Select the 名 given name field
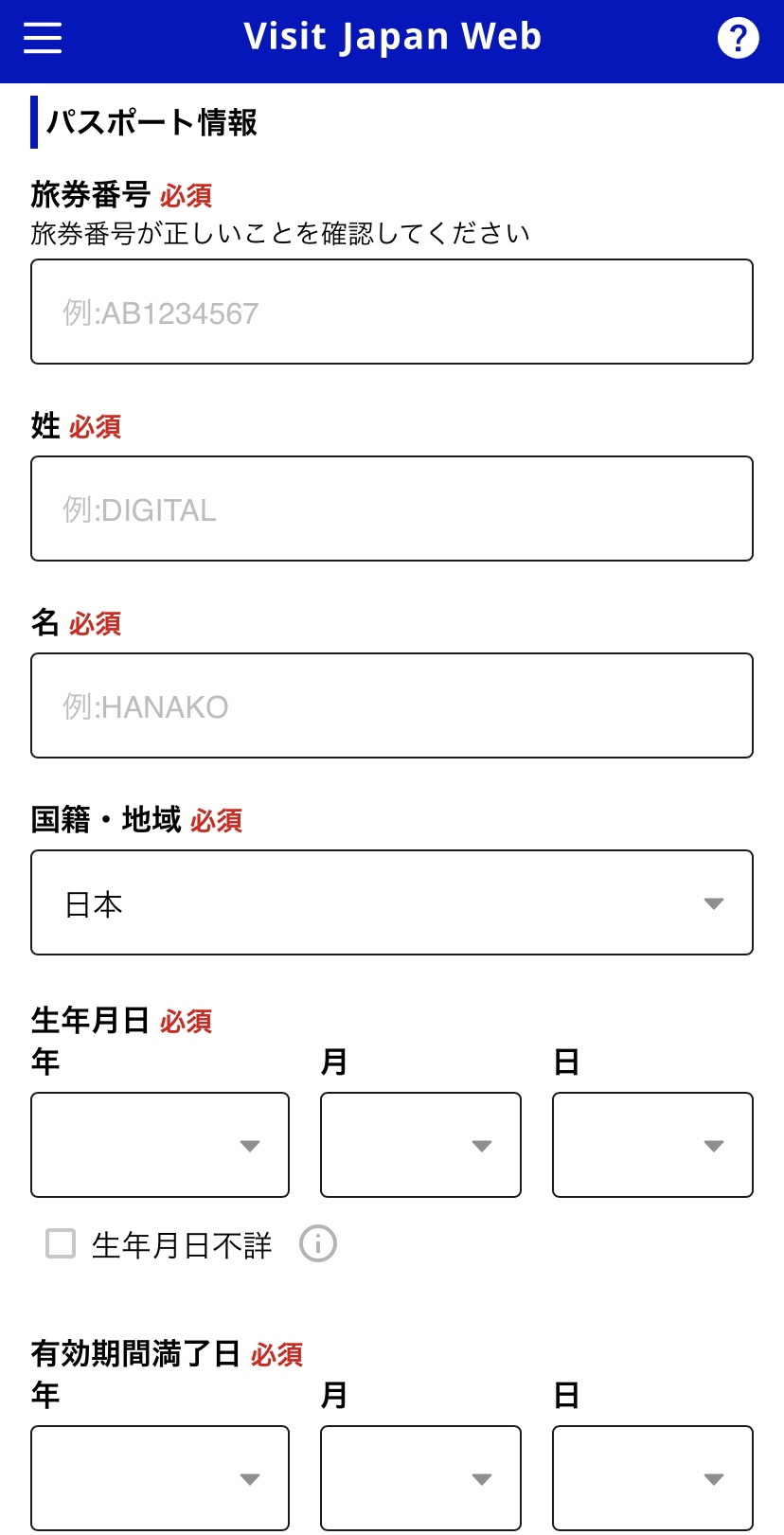This screenshot has height=1535, width=784. [392, 705]
